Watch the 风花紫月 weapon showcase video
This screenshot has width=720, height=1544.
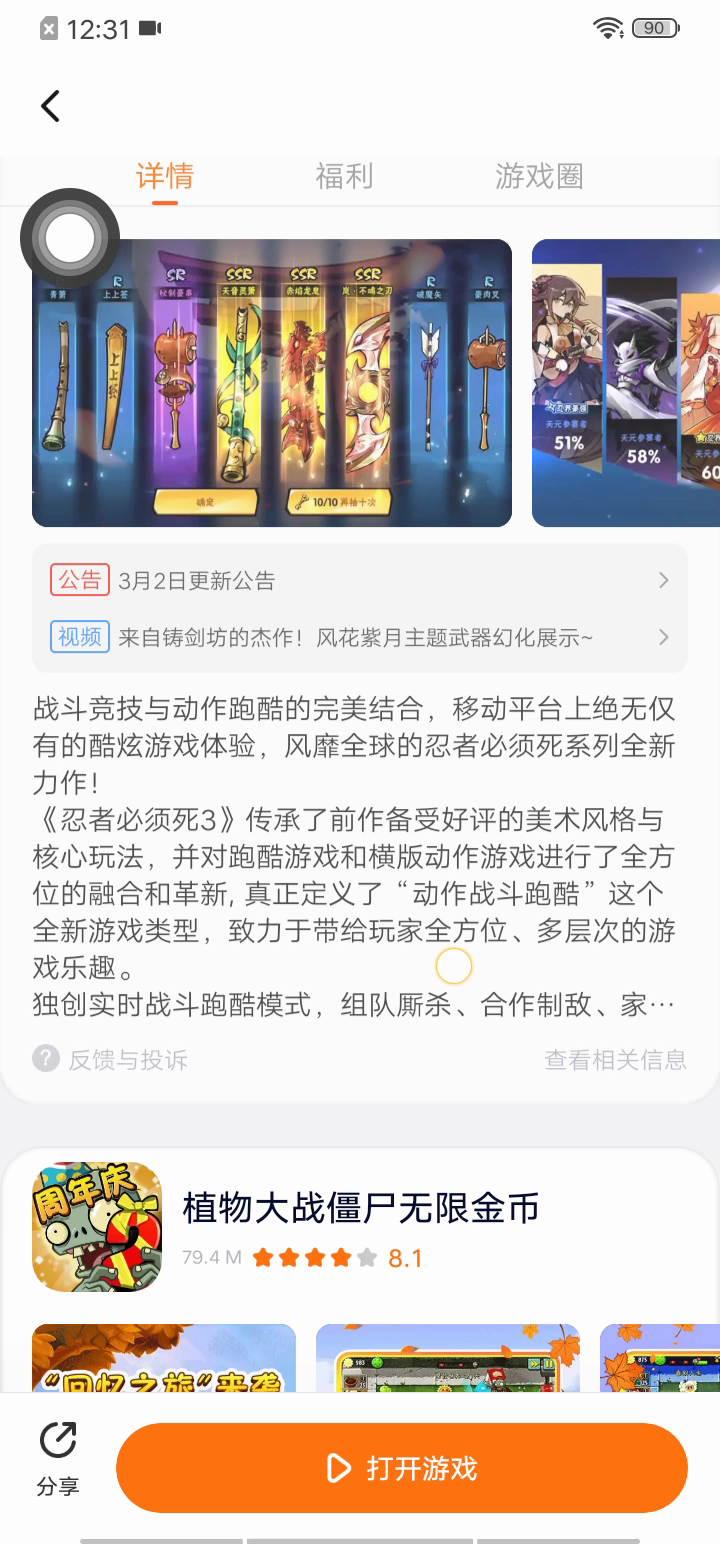360,637
